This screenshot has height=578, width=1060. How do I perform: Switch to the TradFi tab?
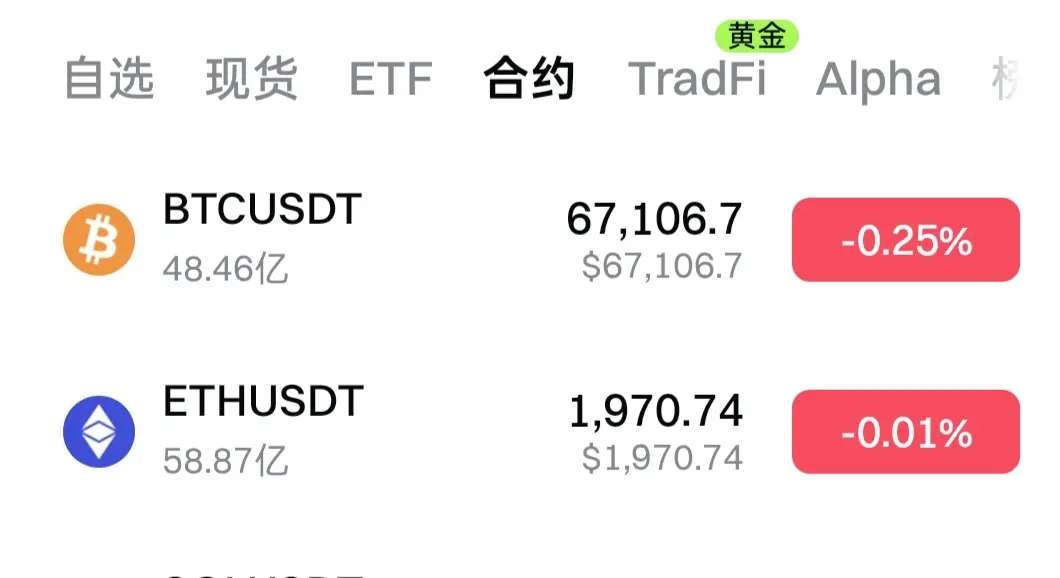coord(698,79)
